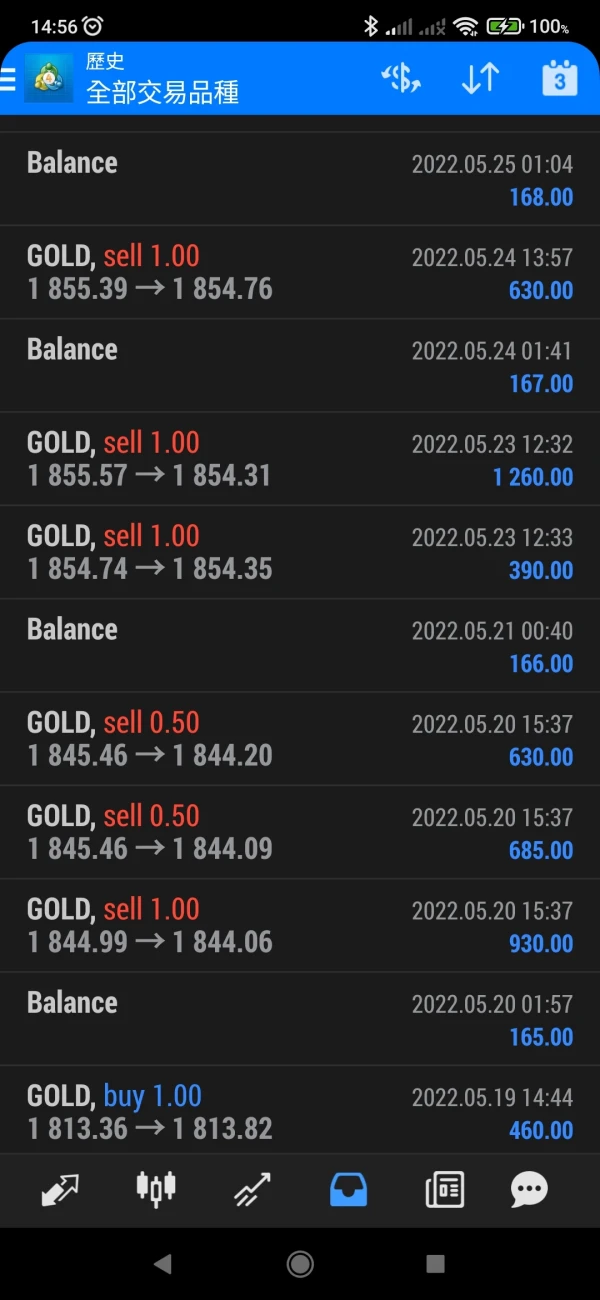This screenshot has height=1300, width=600.
Task: Expand GOLD sell trade with 1 260.00 profit
Action: pos(300,459)
